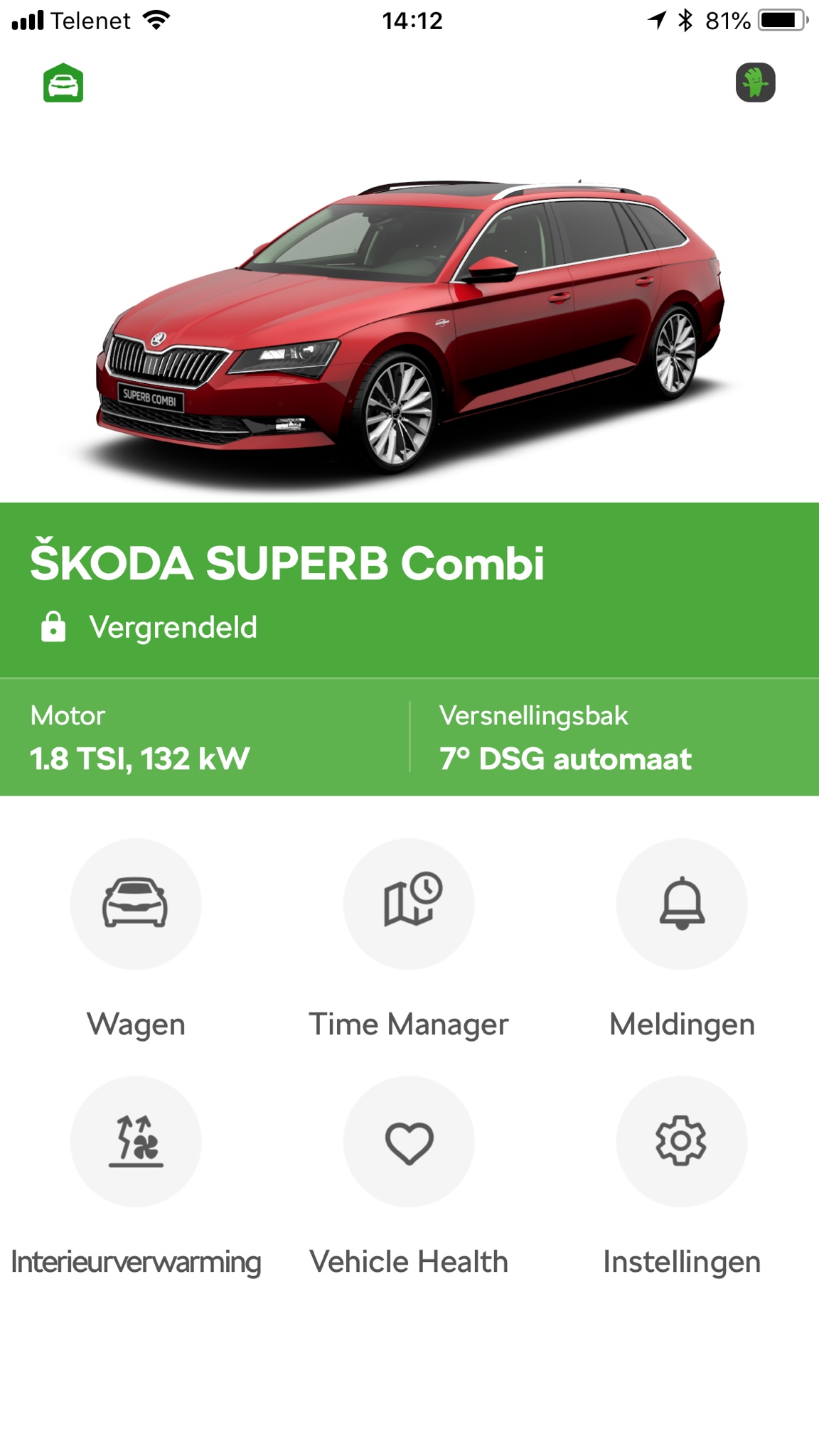View Meldingen notifications
Viewport: 819px width, 1456px height.
(x=681, y=904)
